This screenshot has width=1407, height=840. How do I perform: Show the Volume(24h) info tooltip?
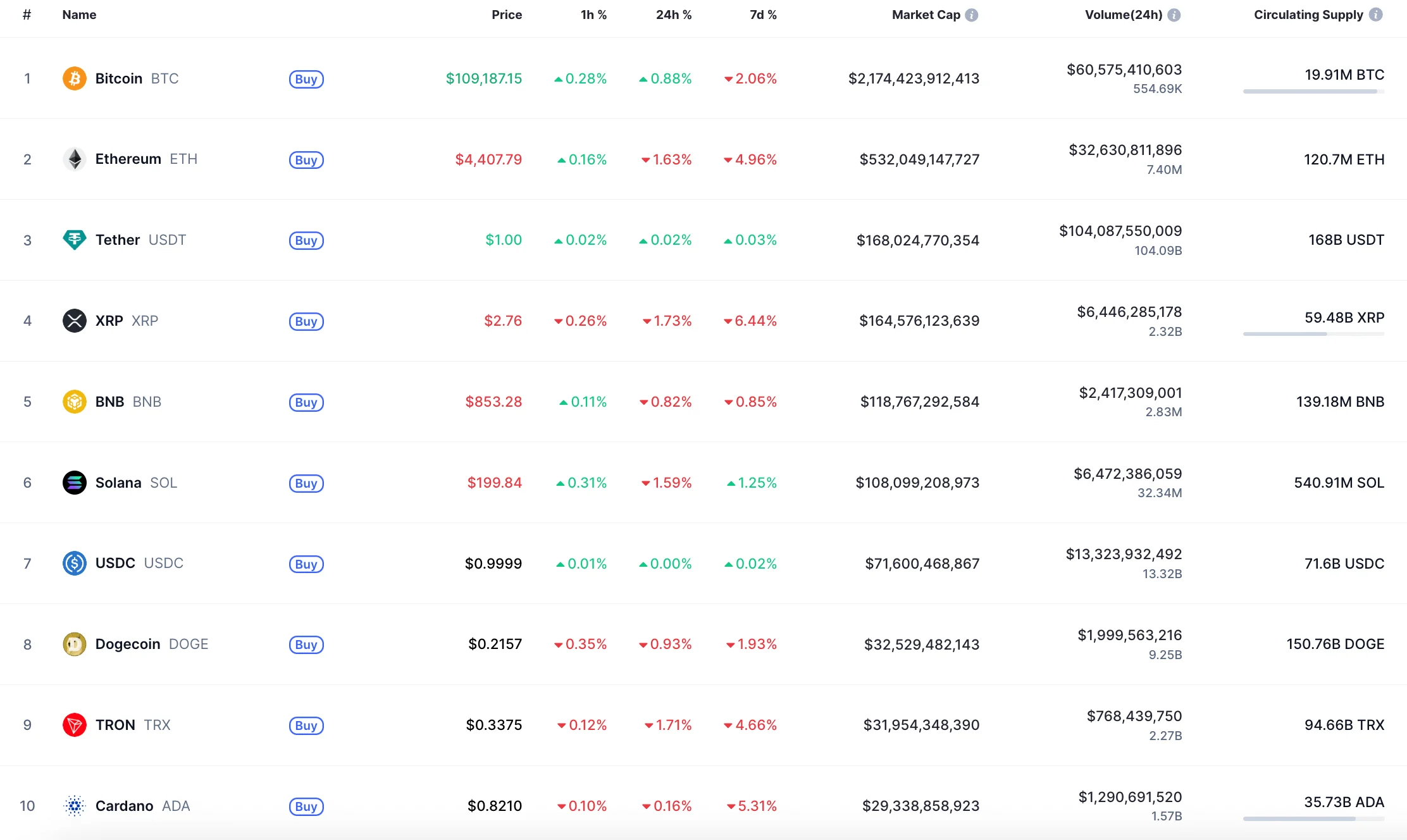tap(1174, 15)
